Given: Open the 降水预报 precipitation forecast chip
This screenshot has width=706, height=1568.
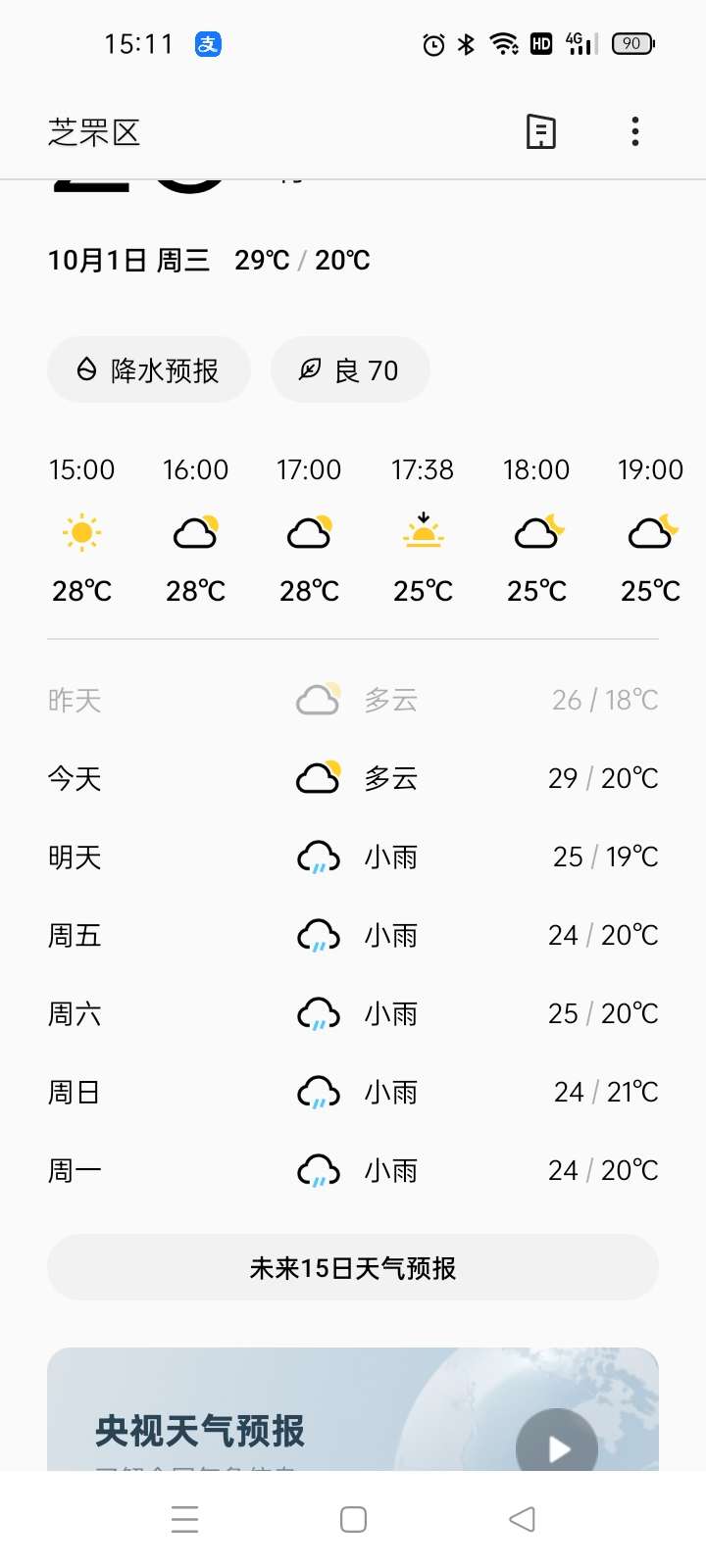Looking at the screenshot, I should click(149, 369).
